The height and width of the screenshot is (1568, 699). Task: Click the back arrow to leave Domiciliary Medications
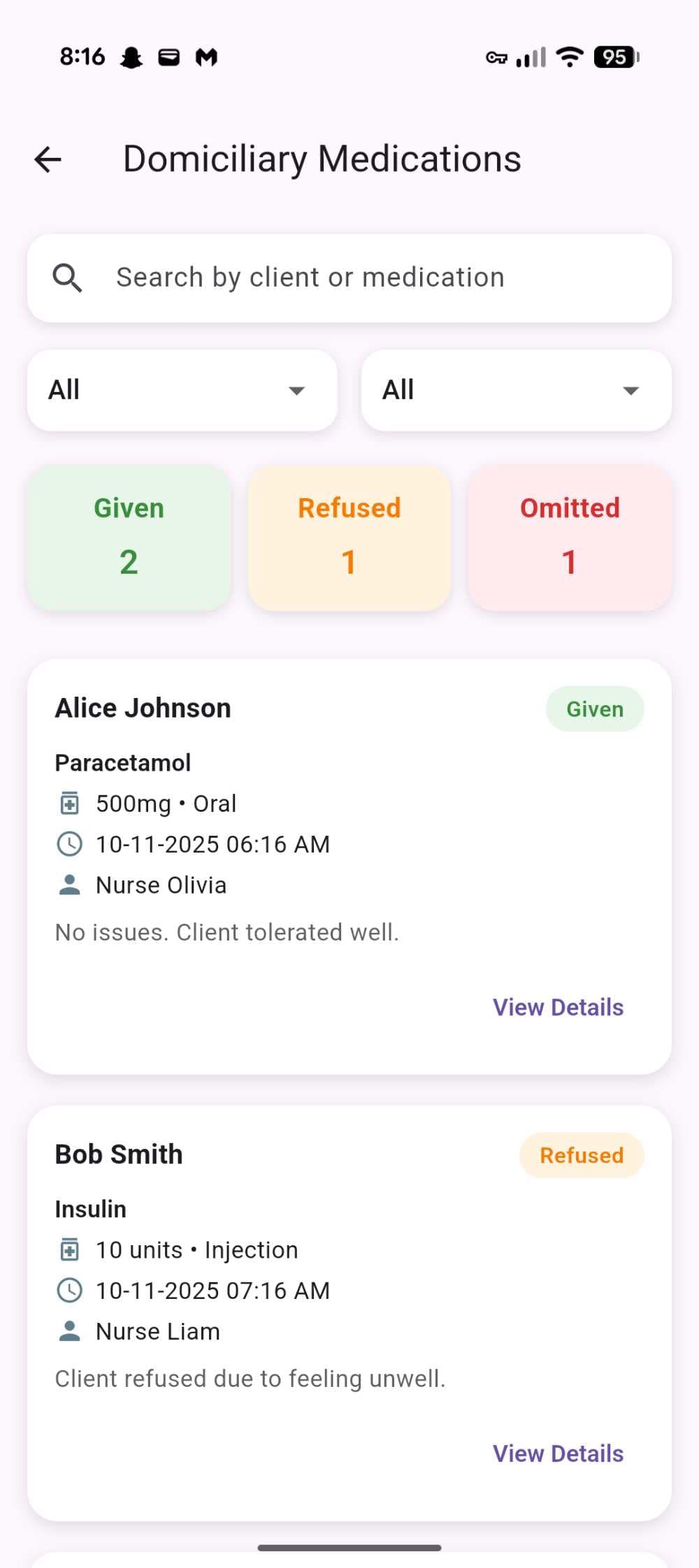[47, 159]
